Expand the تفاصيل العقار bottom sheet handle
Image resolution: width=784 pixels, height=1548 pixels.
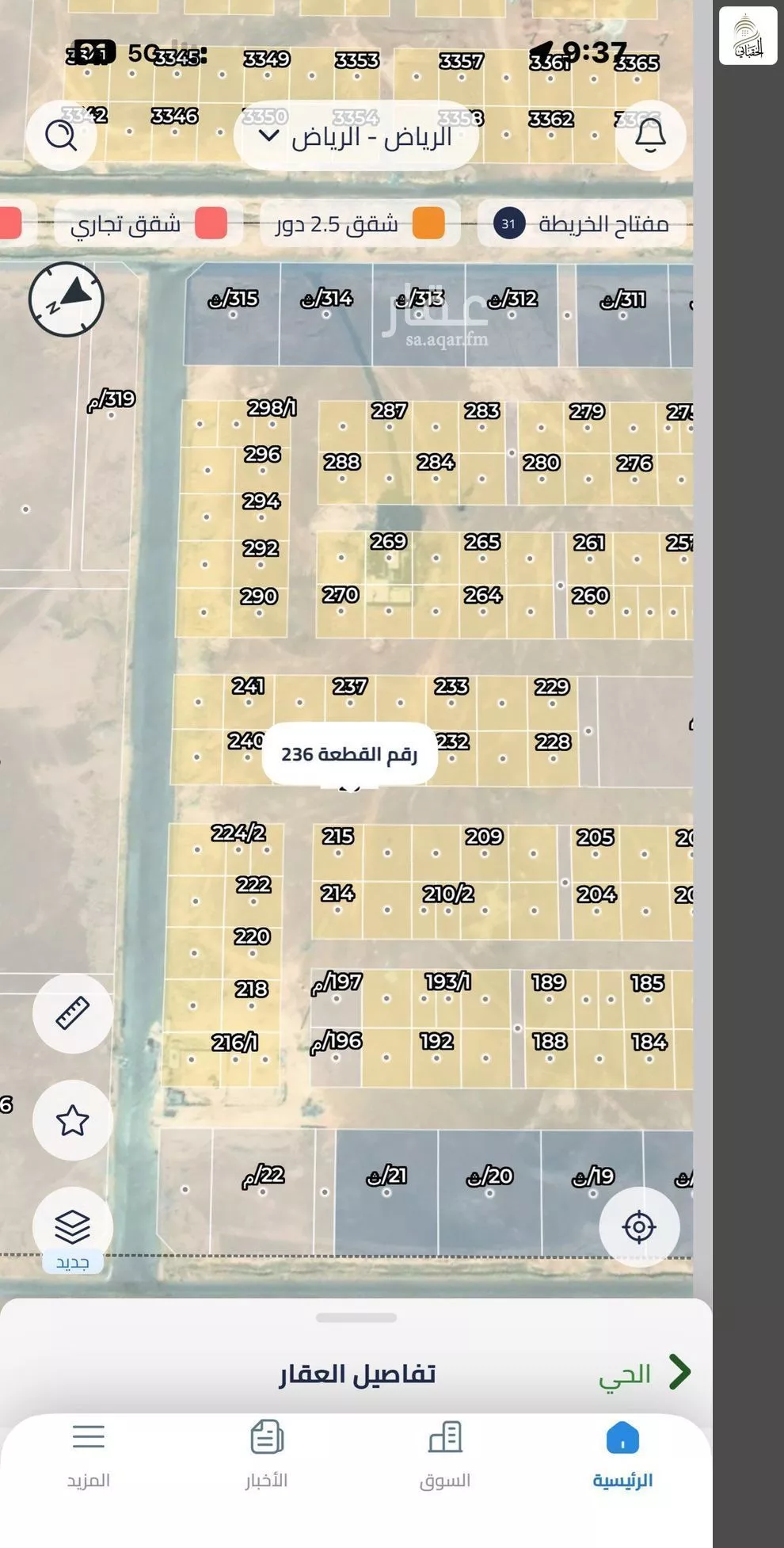[x=356, y=1318]
